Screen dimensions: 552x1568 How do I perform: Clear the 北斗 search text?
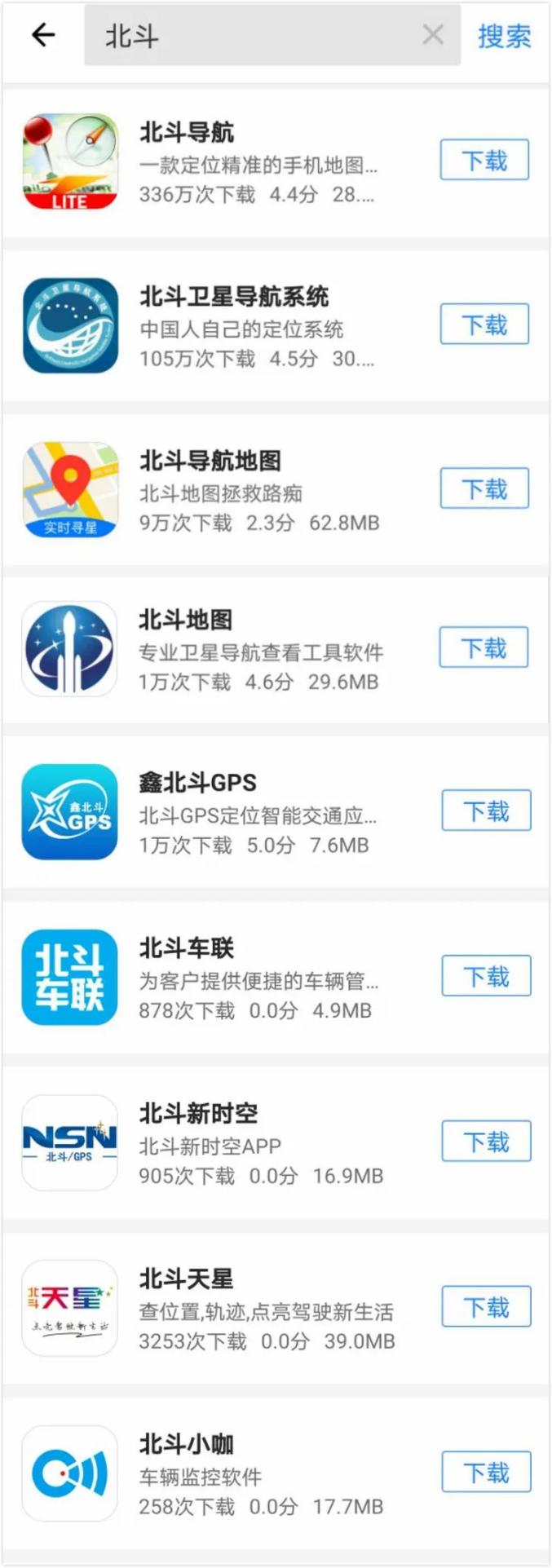(x=433, y=35)
